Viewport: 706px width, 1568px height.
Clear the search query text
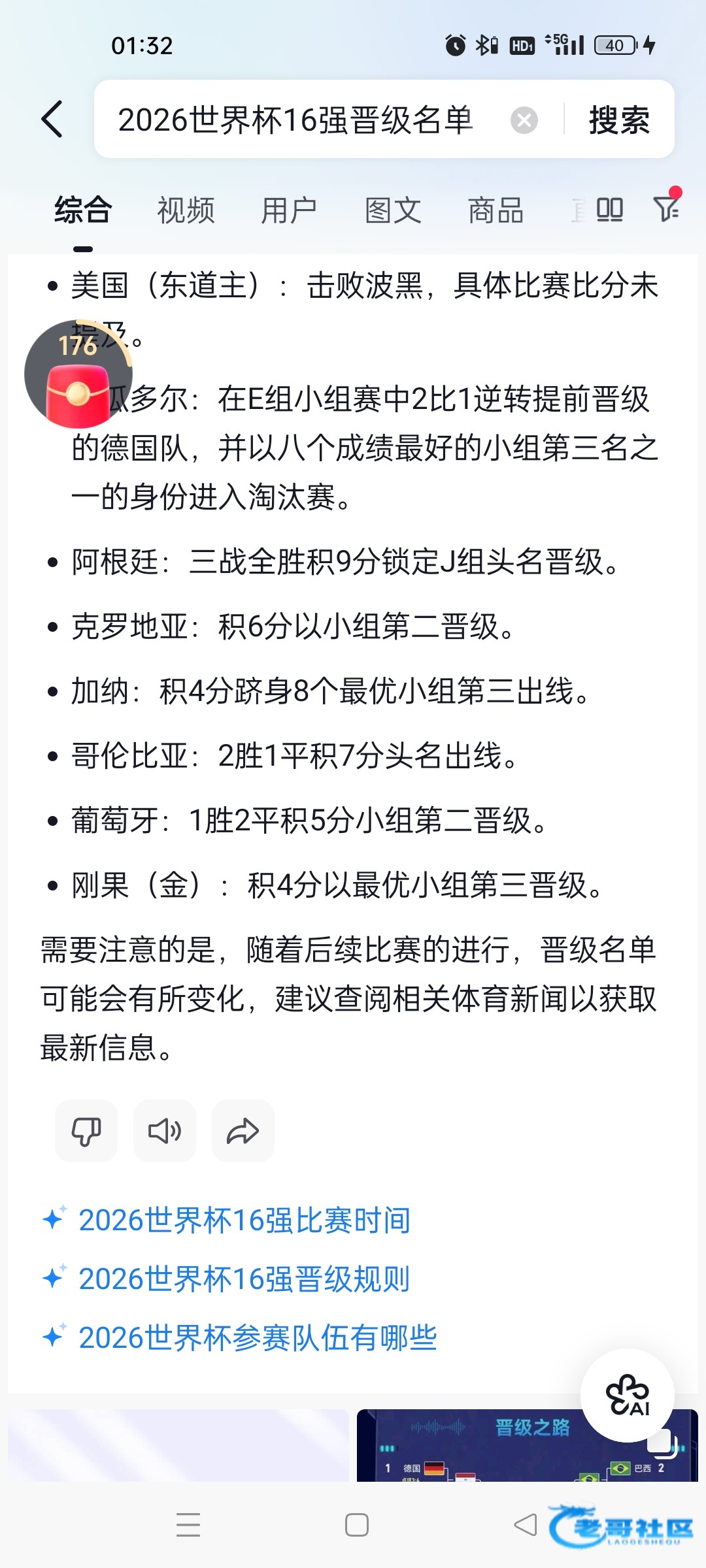pyautogui.click(x=524, y=120)
